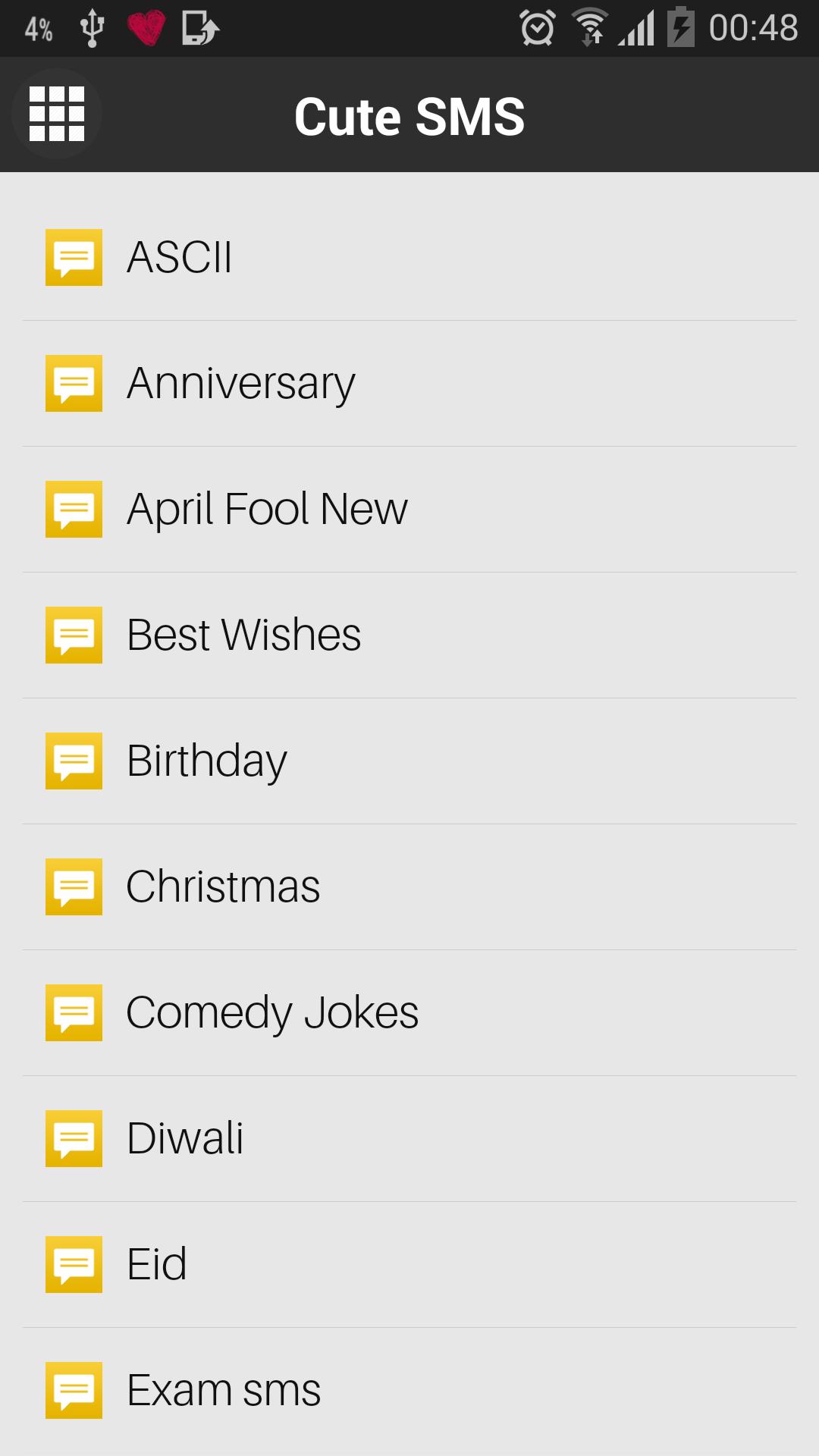Click the message icon beside Anniversary

coord(74,383)
